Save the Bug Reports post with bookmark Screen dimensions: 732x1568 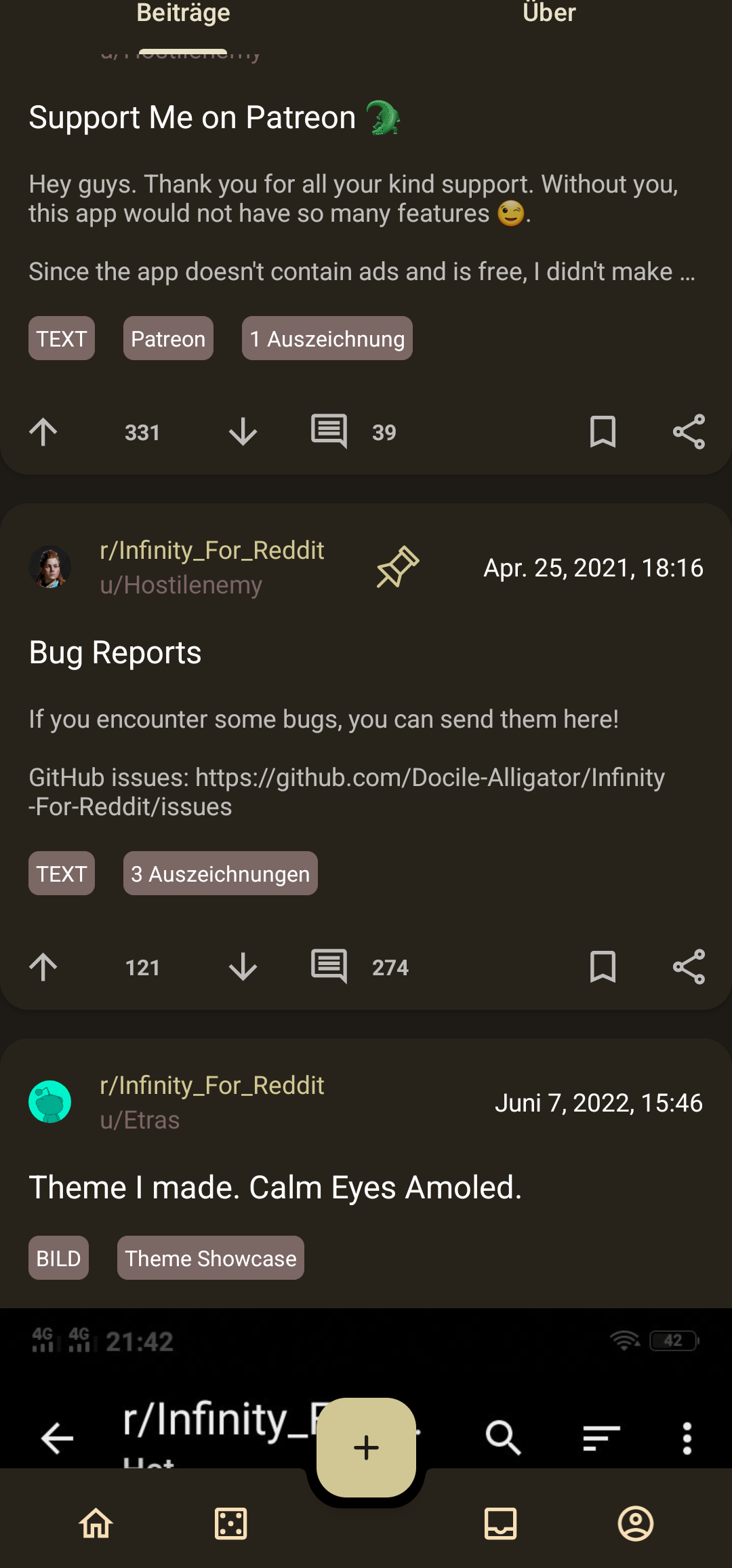(x=603, y=967)
